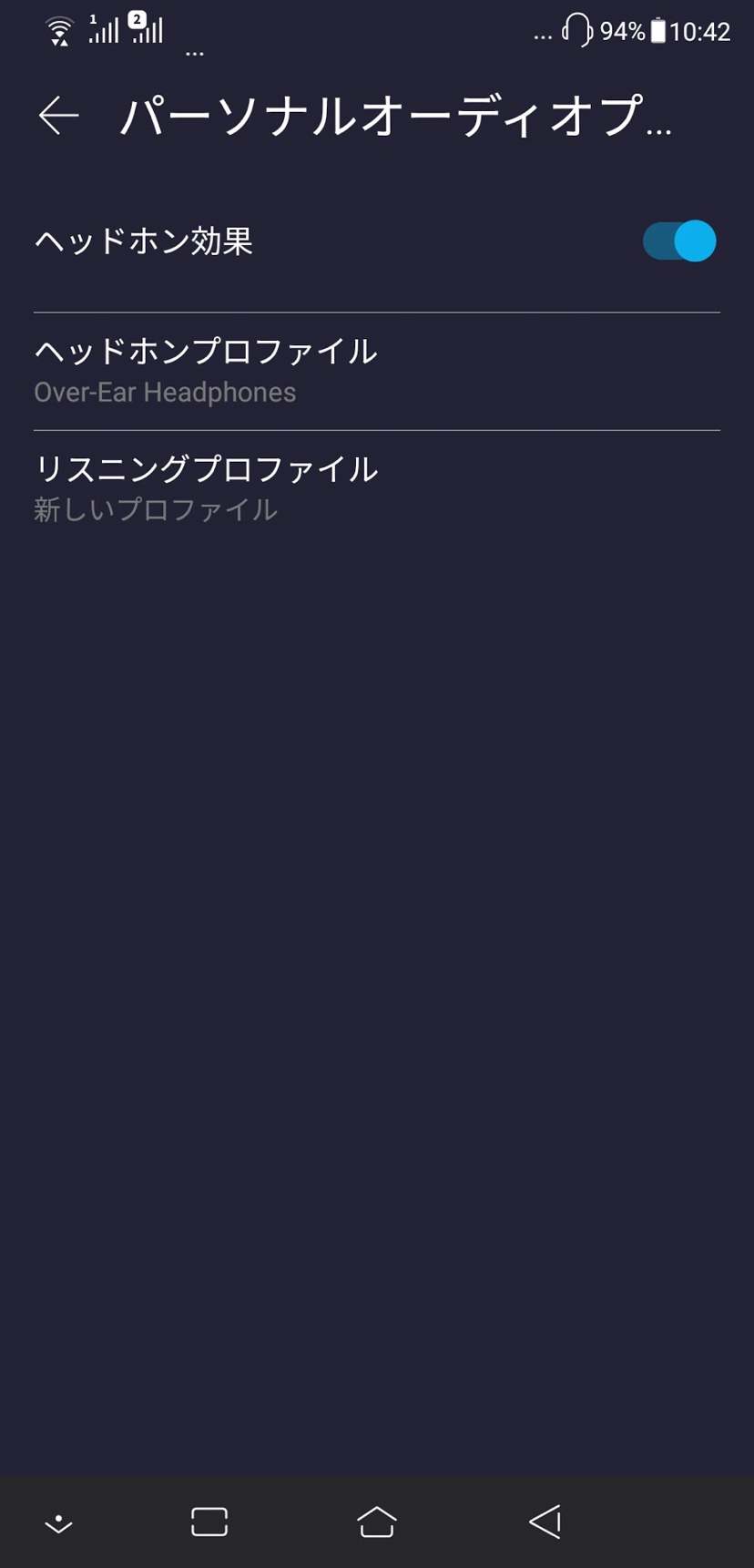This screenshot has height=1568, width=754.
Task: Disable the ヘッドホン効果 switch
Action: [x=679, y=241]
